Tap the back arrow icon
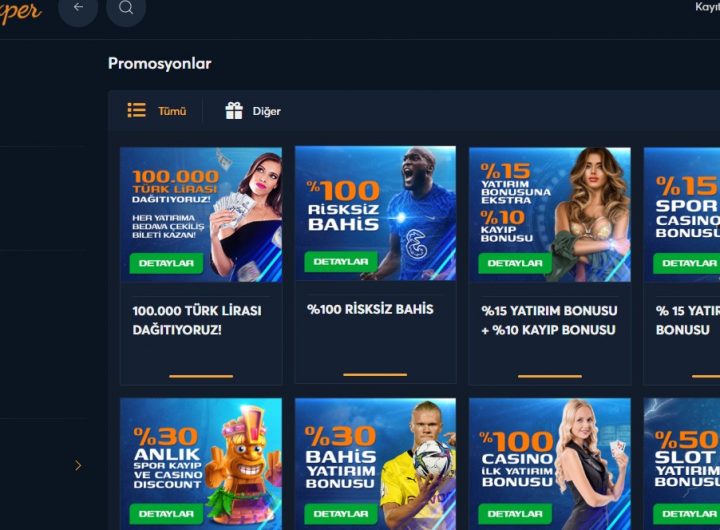Screen dimensions: 720x530 [78, 8]
